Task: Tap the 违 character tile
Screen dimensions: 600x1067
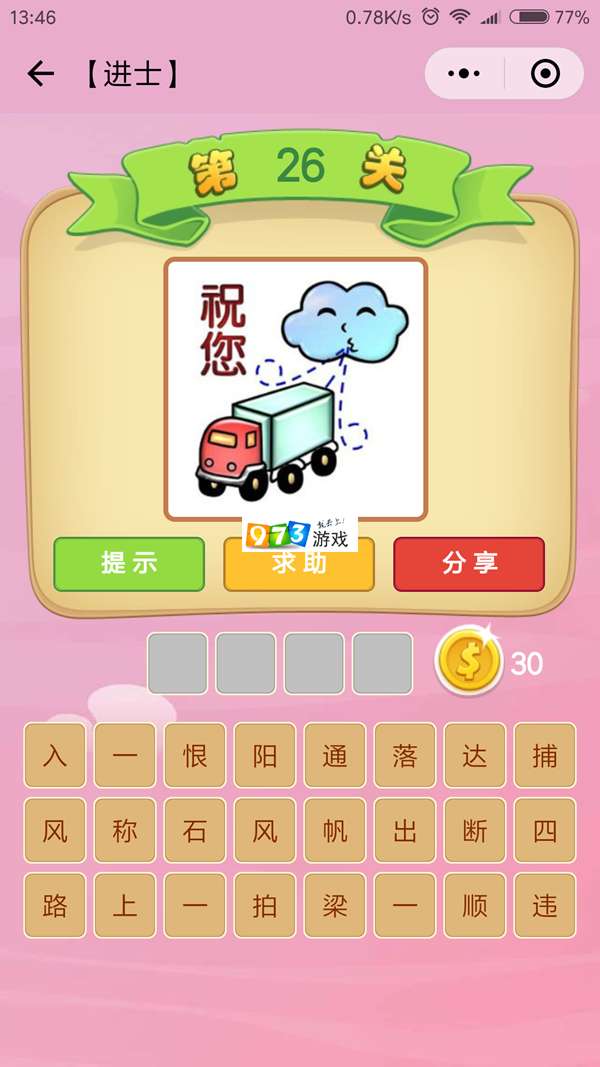Action: click(x=545, y=905)
